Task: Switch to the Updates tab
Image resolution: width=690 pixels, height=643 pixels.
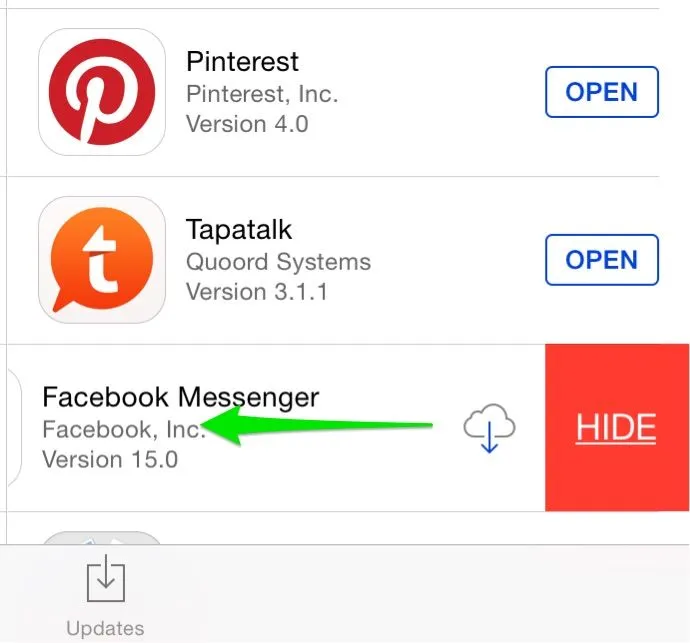Action: 104,597
